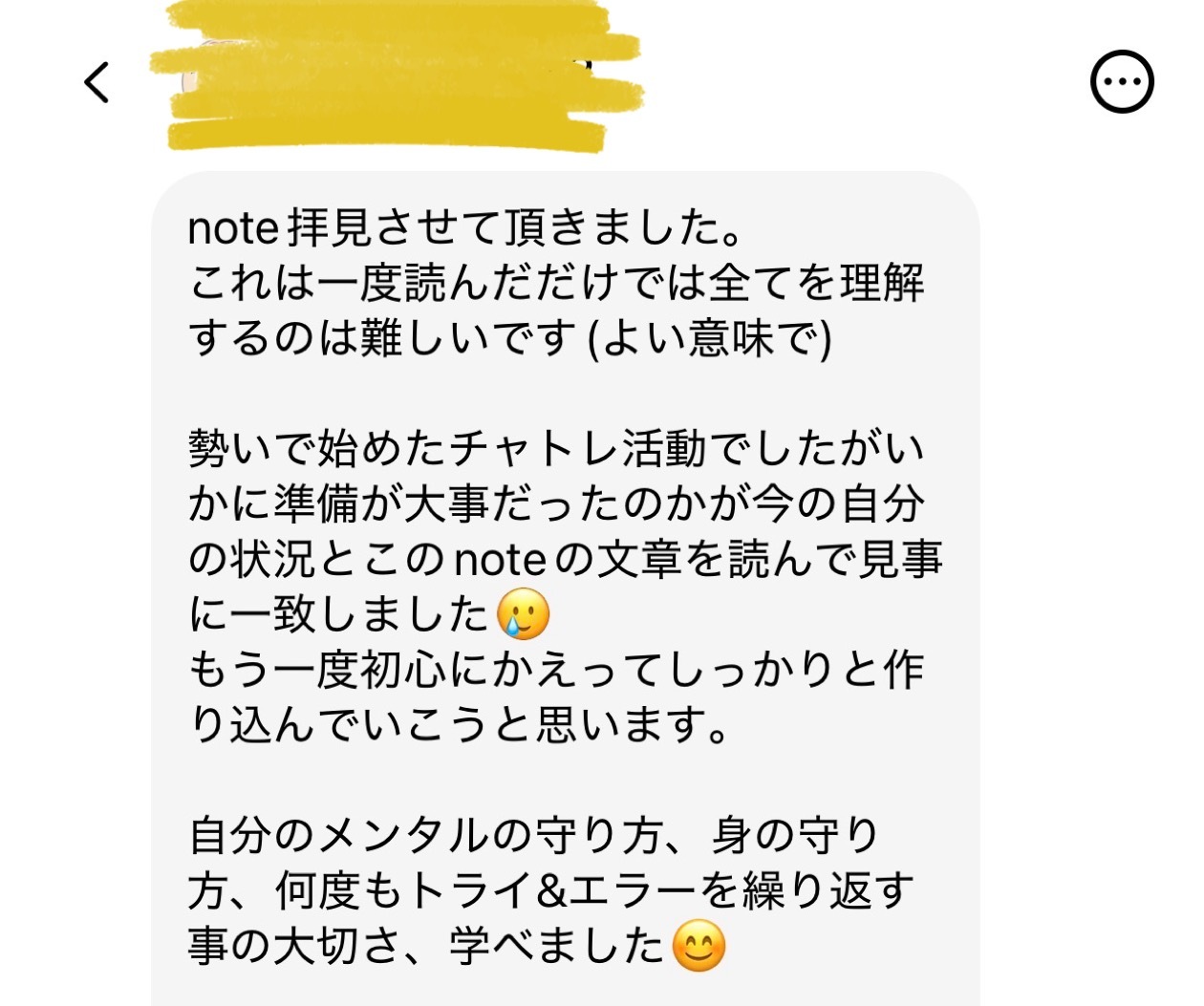The image size is (1204, 1006).
Task: Open the three-dot options menu
Action: click(x=1122, y=82)
